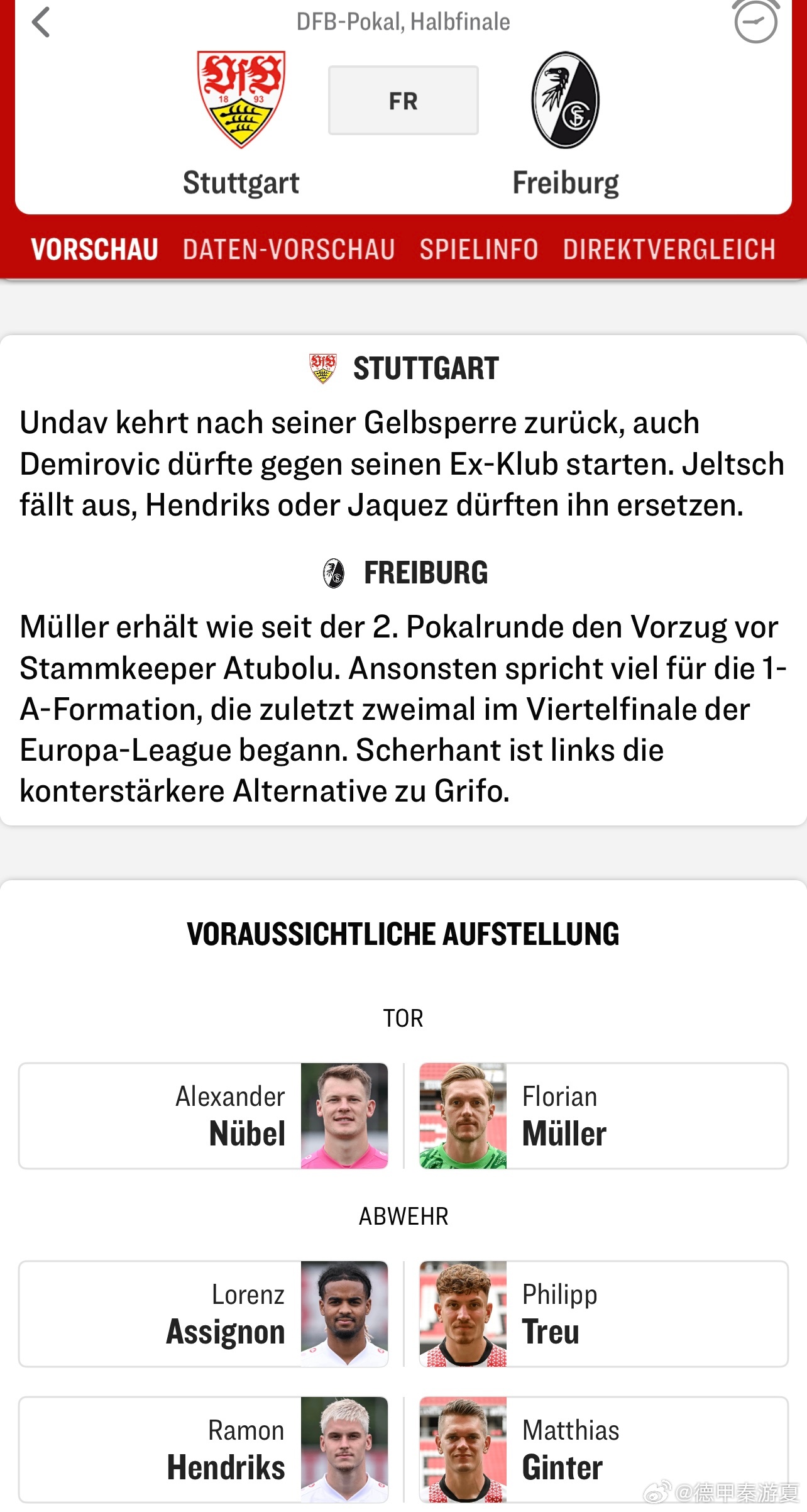The width and height of the screenshot is (807, 1512).
Task: View Philipp Treu's player profile
Action: point(603,1314)
